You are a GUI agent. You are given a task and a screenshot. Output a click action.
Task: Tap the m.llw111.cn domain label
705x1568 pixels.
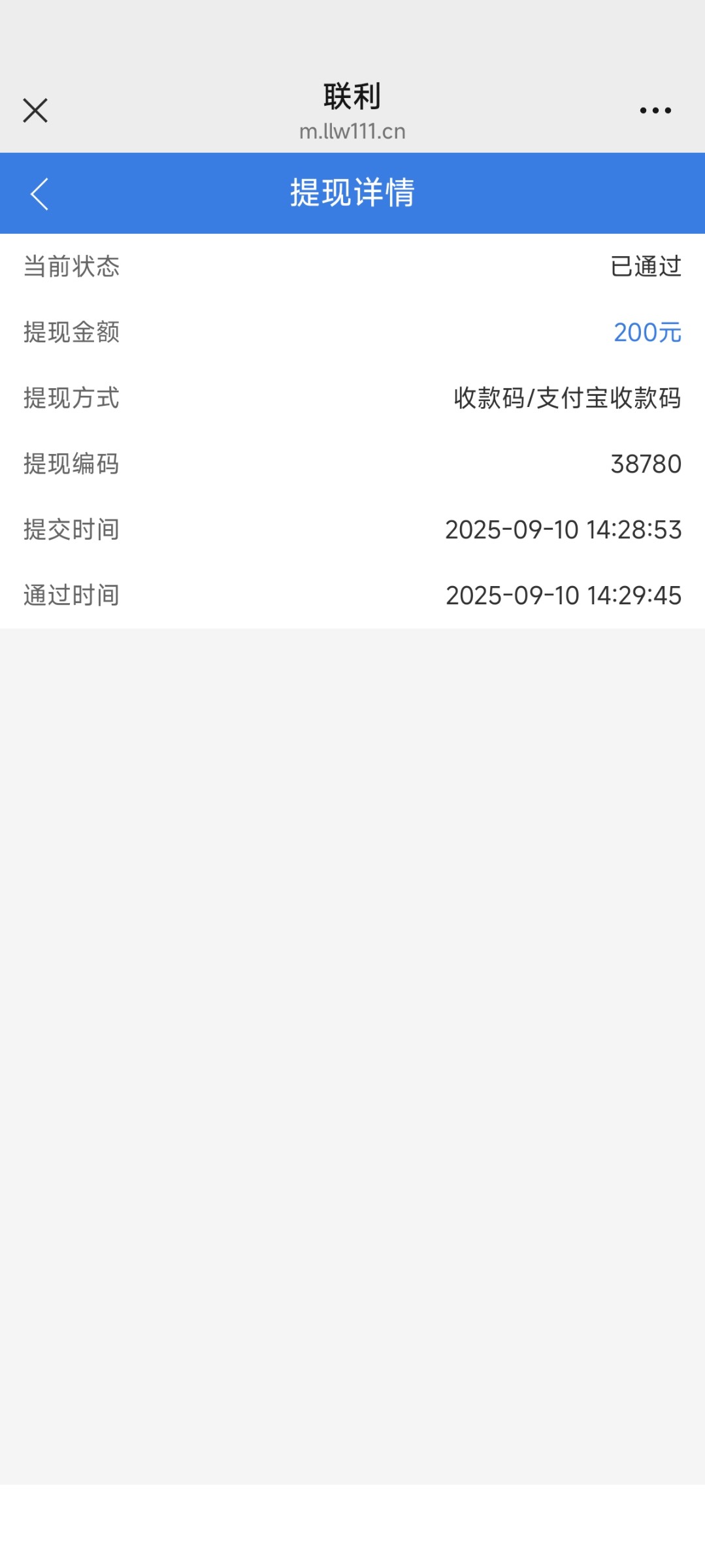[352, 131]
